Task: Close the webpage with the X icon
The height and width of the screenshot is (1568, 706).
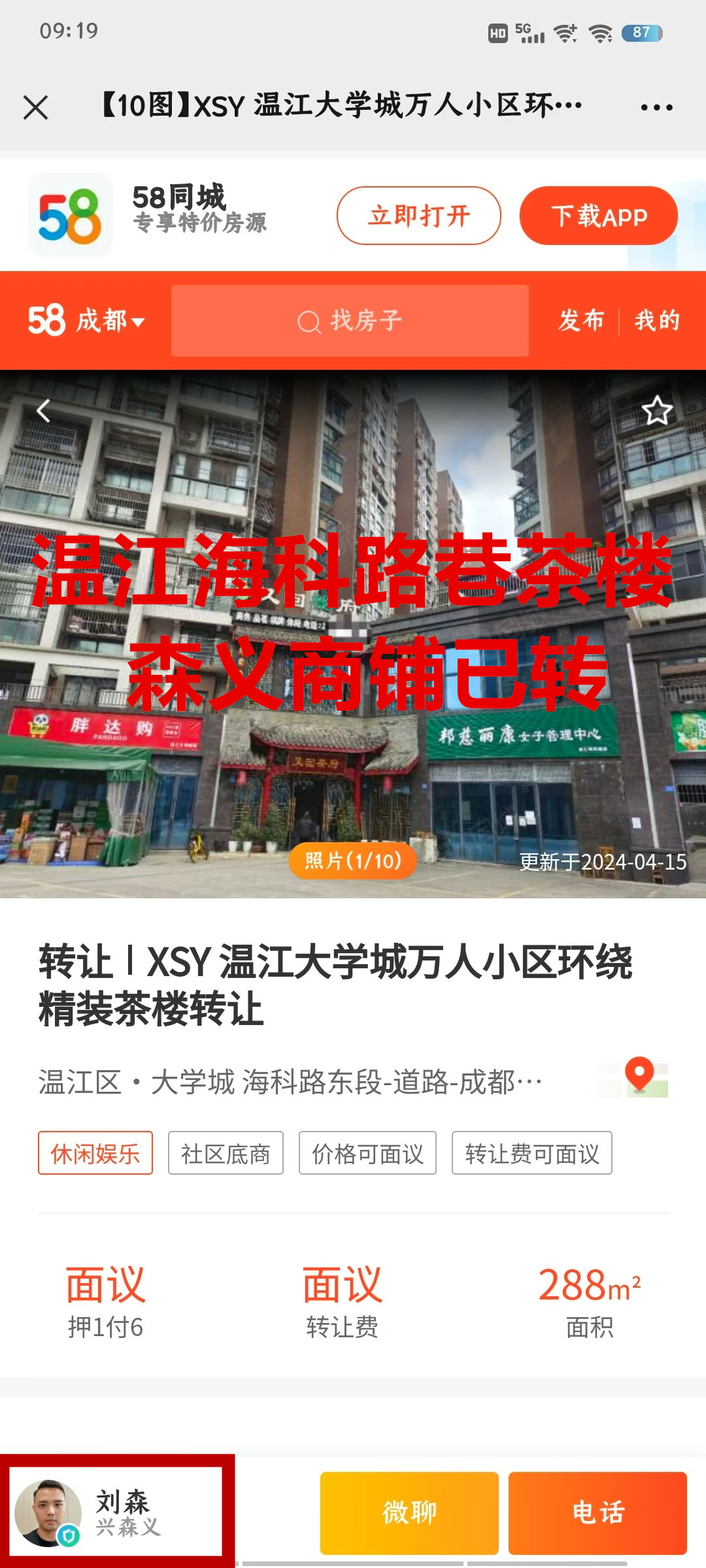Action: (x=36, y=107)
